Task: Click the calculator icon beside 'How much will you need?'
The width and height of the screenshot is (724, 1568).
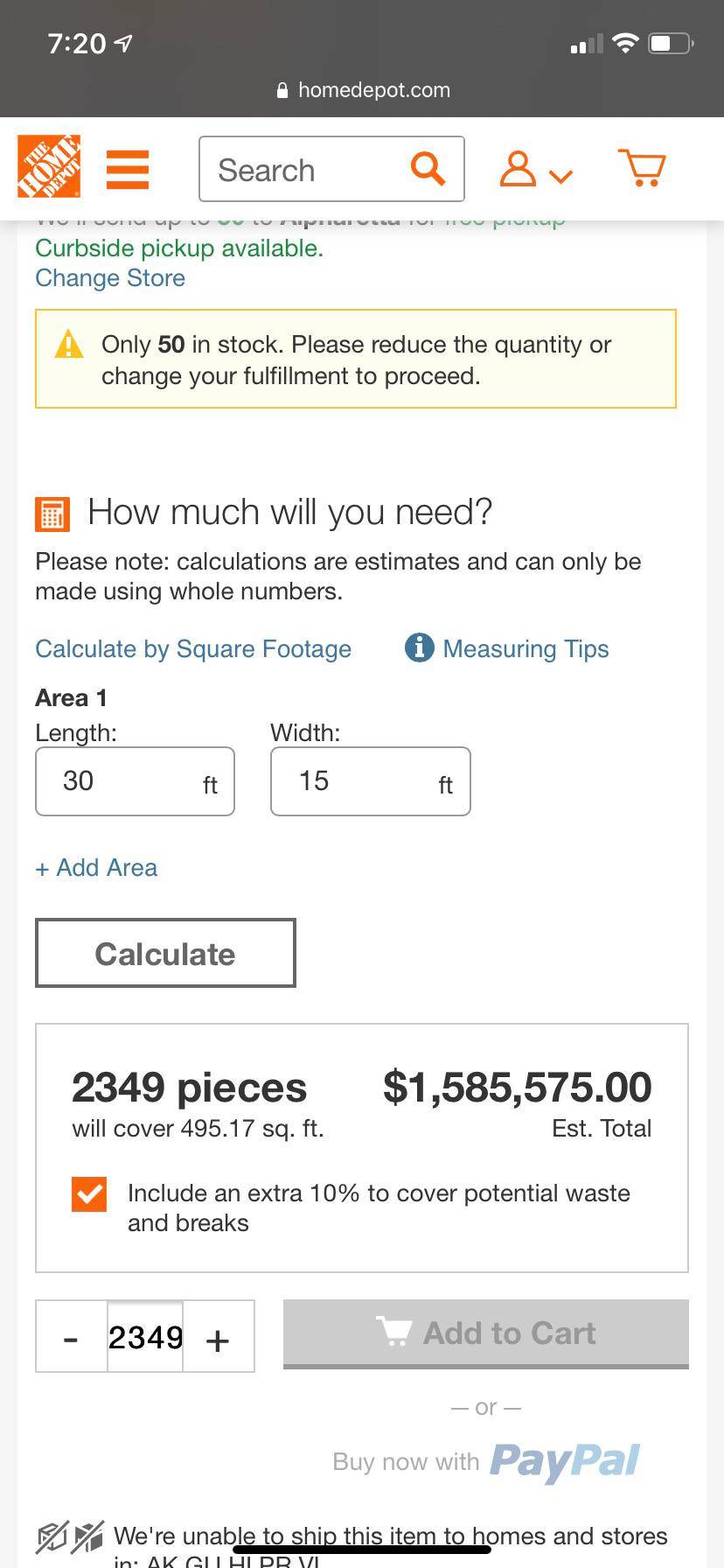Action: click(x=52, y=514)
